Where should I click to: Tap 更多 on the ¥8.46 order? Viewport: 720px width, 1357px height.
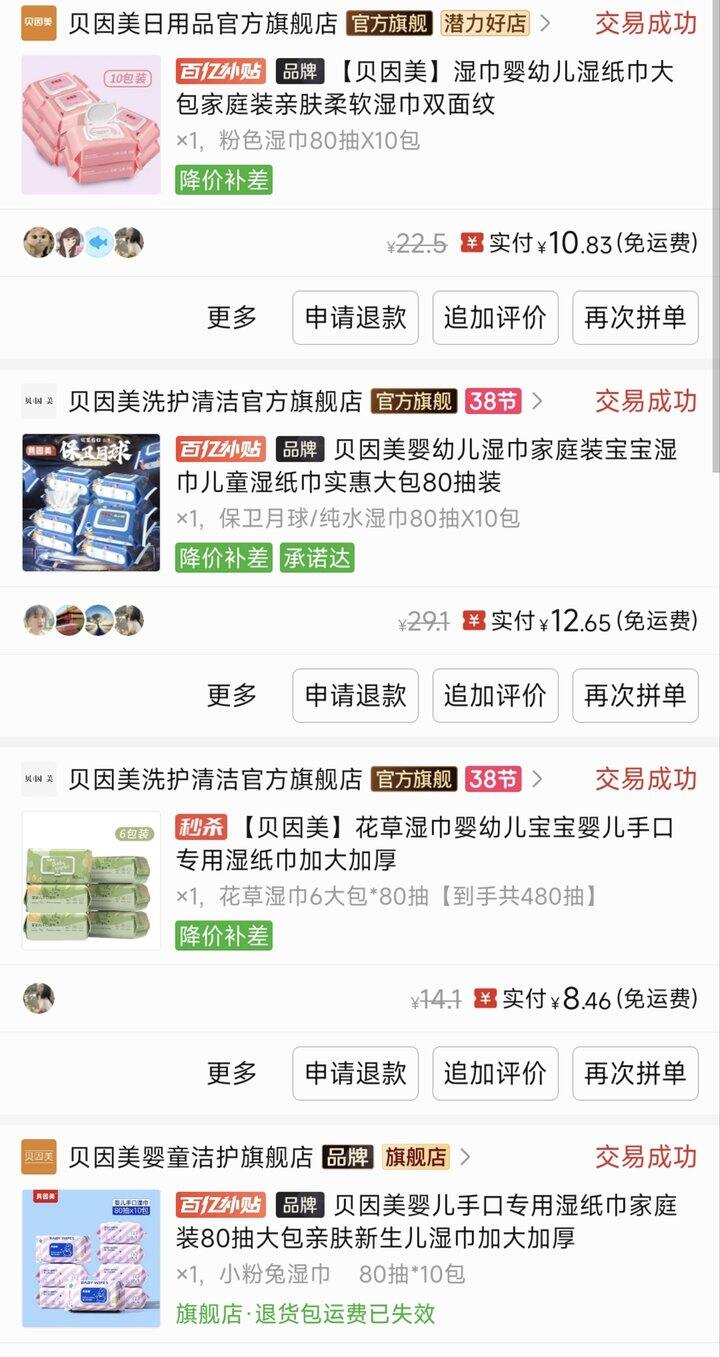click(232, 1074)
